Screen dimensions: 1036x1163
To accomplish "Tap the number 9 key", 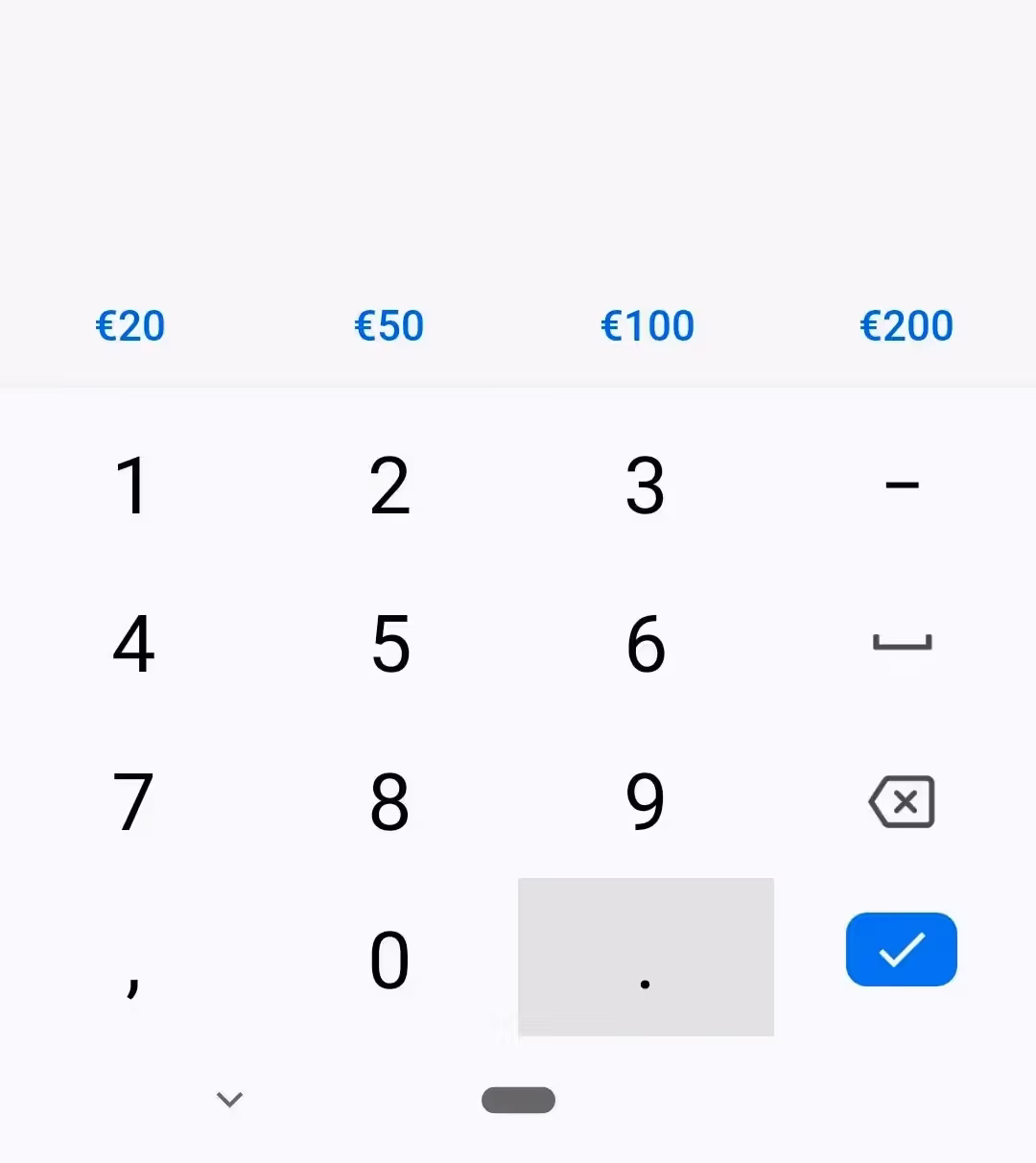I will tap(646, 802).
